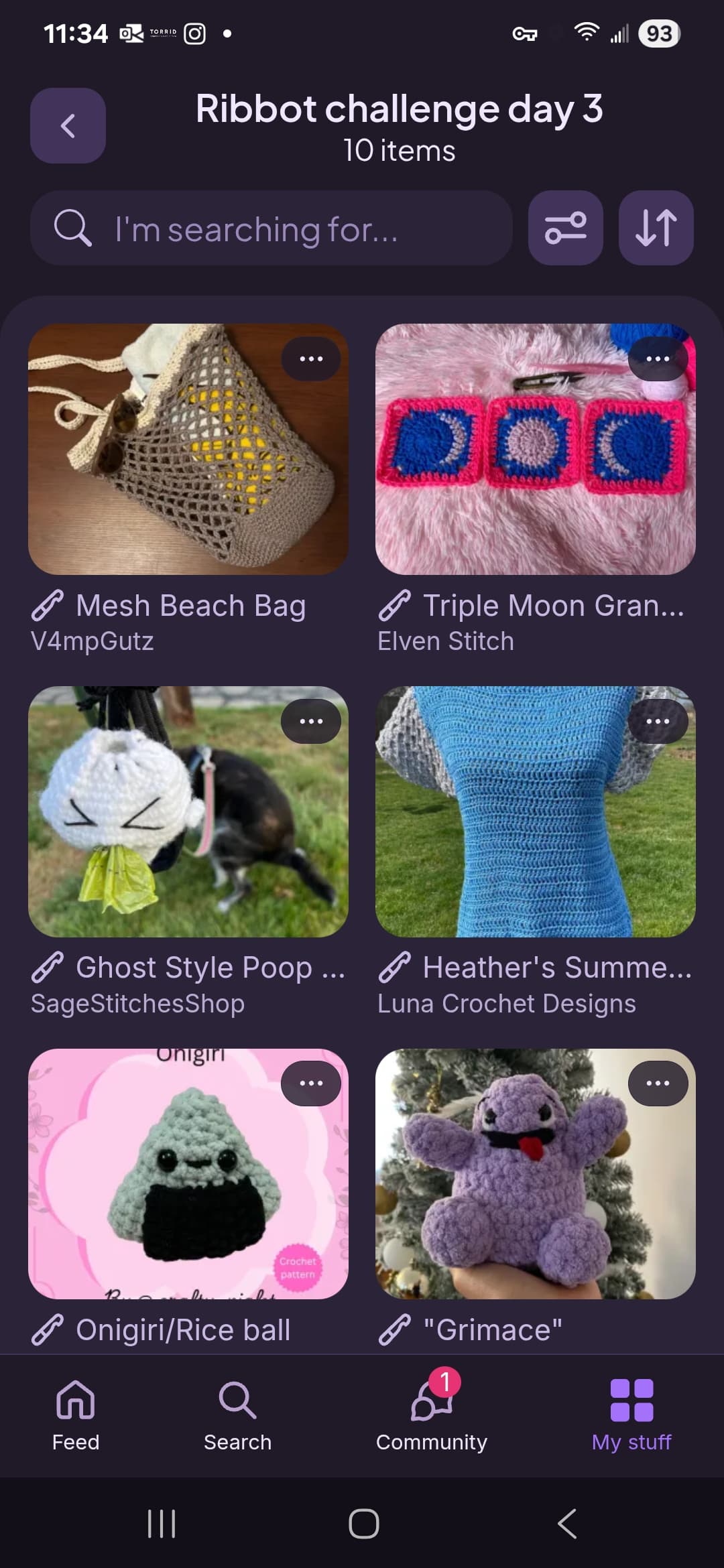The image size is (724, 1568).
Task: Show options menu for Triple Moon pattern
Action: (x=658, y=359)
